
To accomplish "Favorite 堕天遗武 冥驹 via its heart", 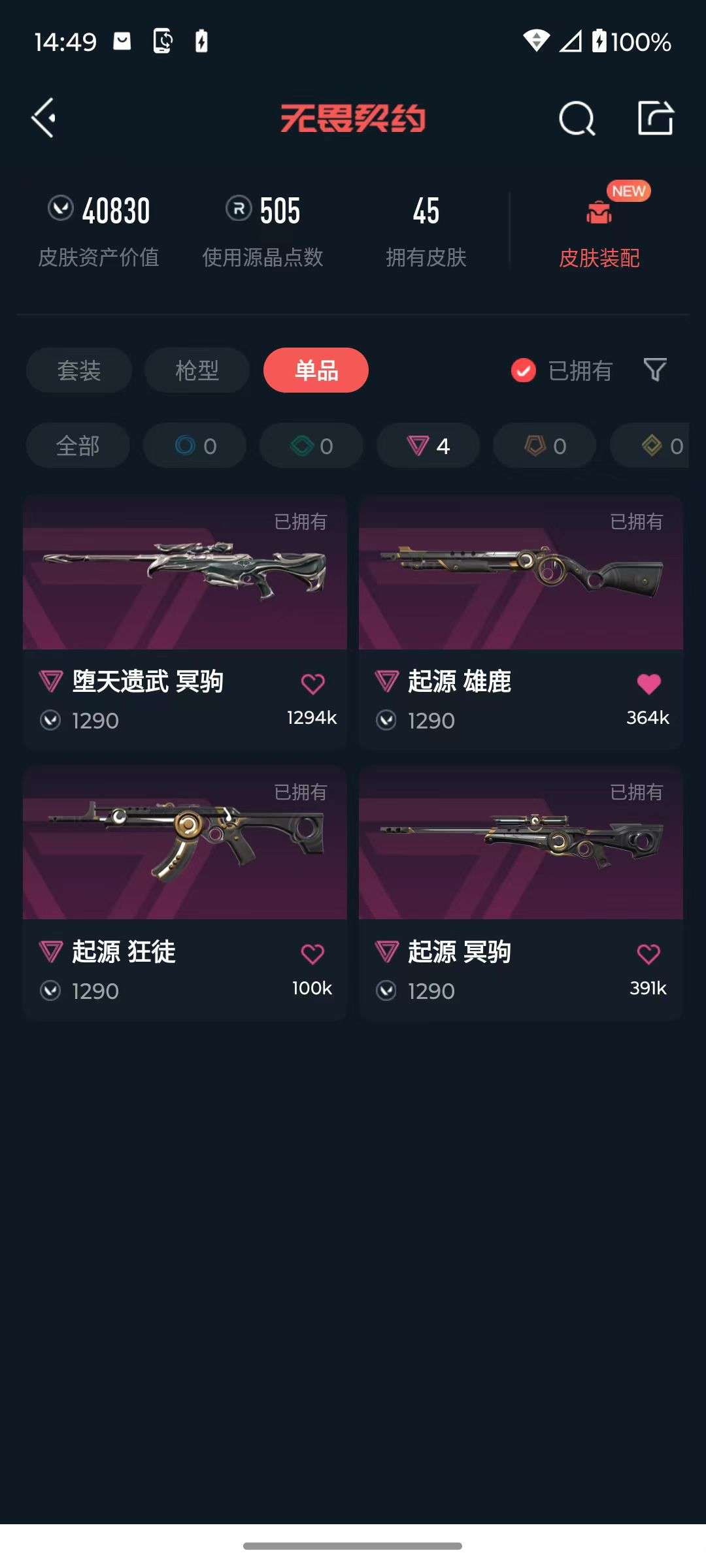I will coord(314,681).
